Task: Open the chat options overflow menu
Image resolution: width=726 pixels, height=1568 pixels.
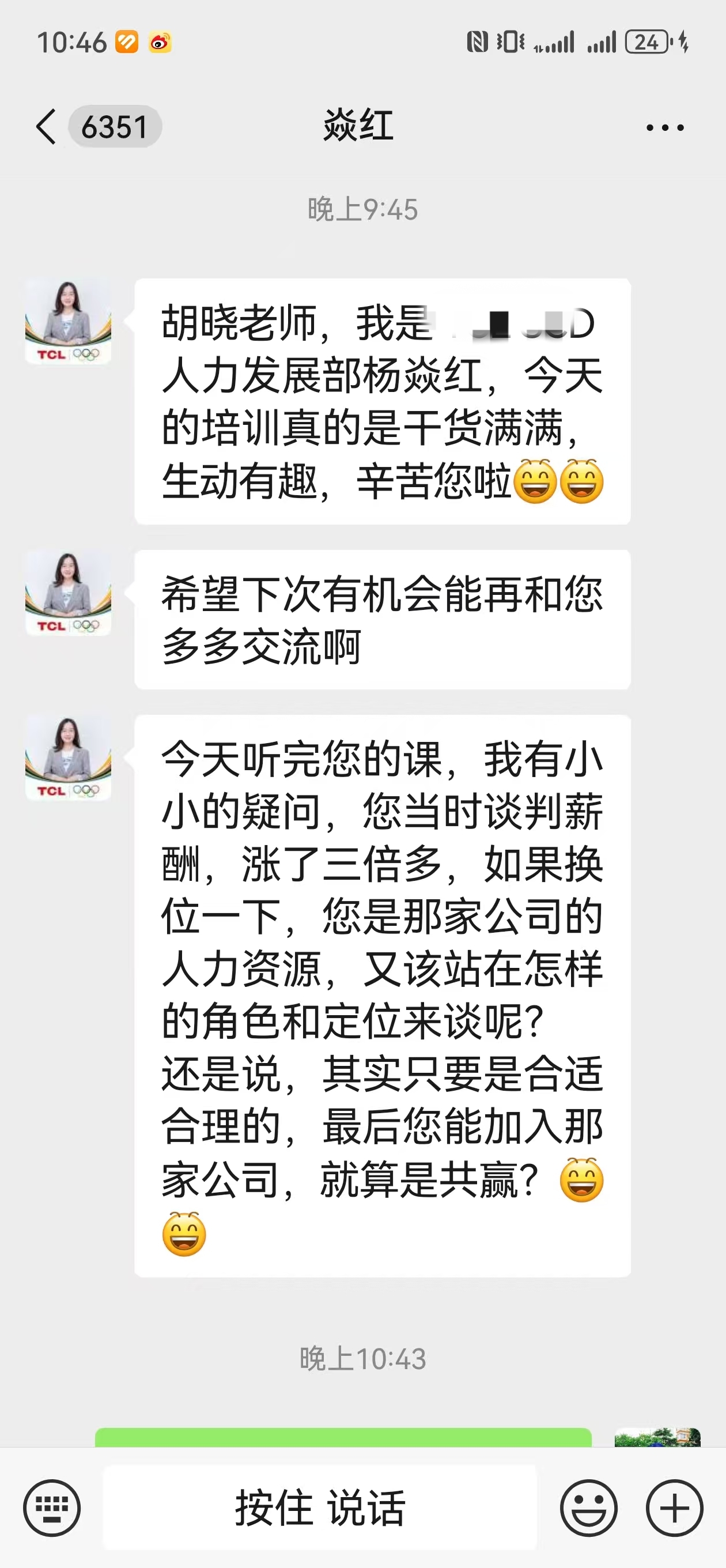Action: point(664,128)
